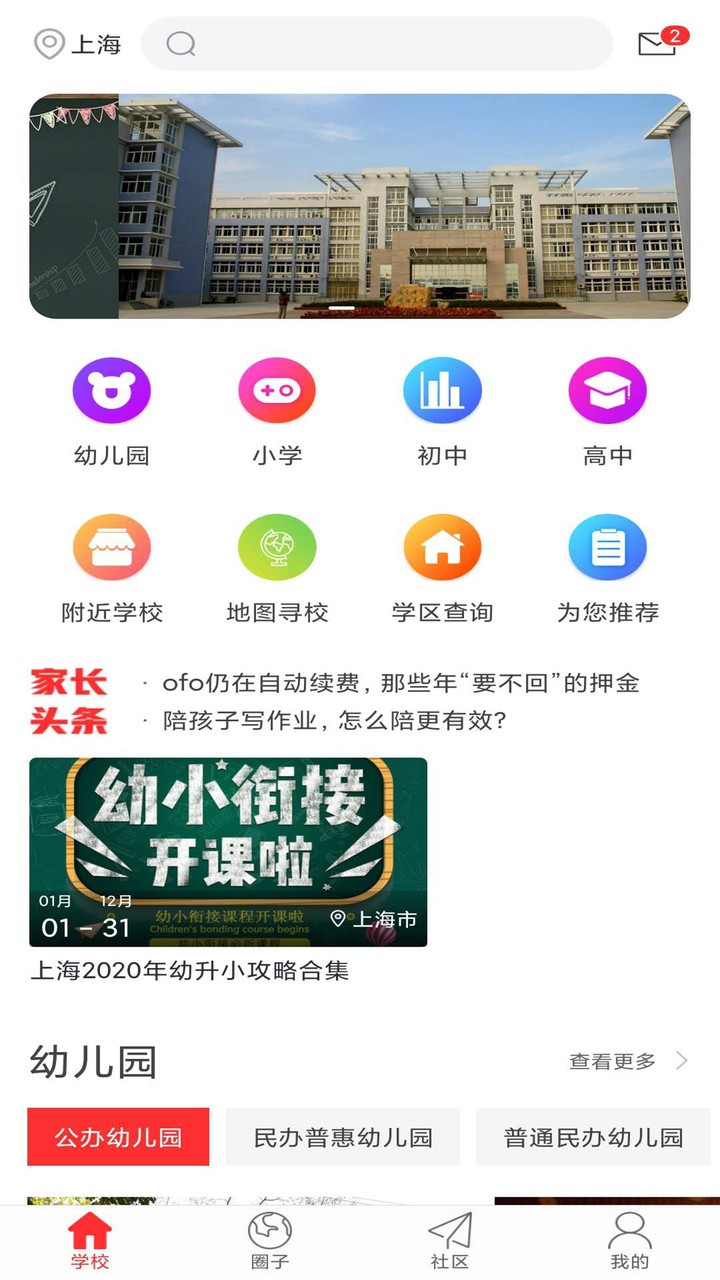Open the 高中 (high school) icon
The height and width of the screenshot is (1280, 720).
608,389
